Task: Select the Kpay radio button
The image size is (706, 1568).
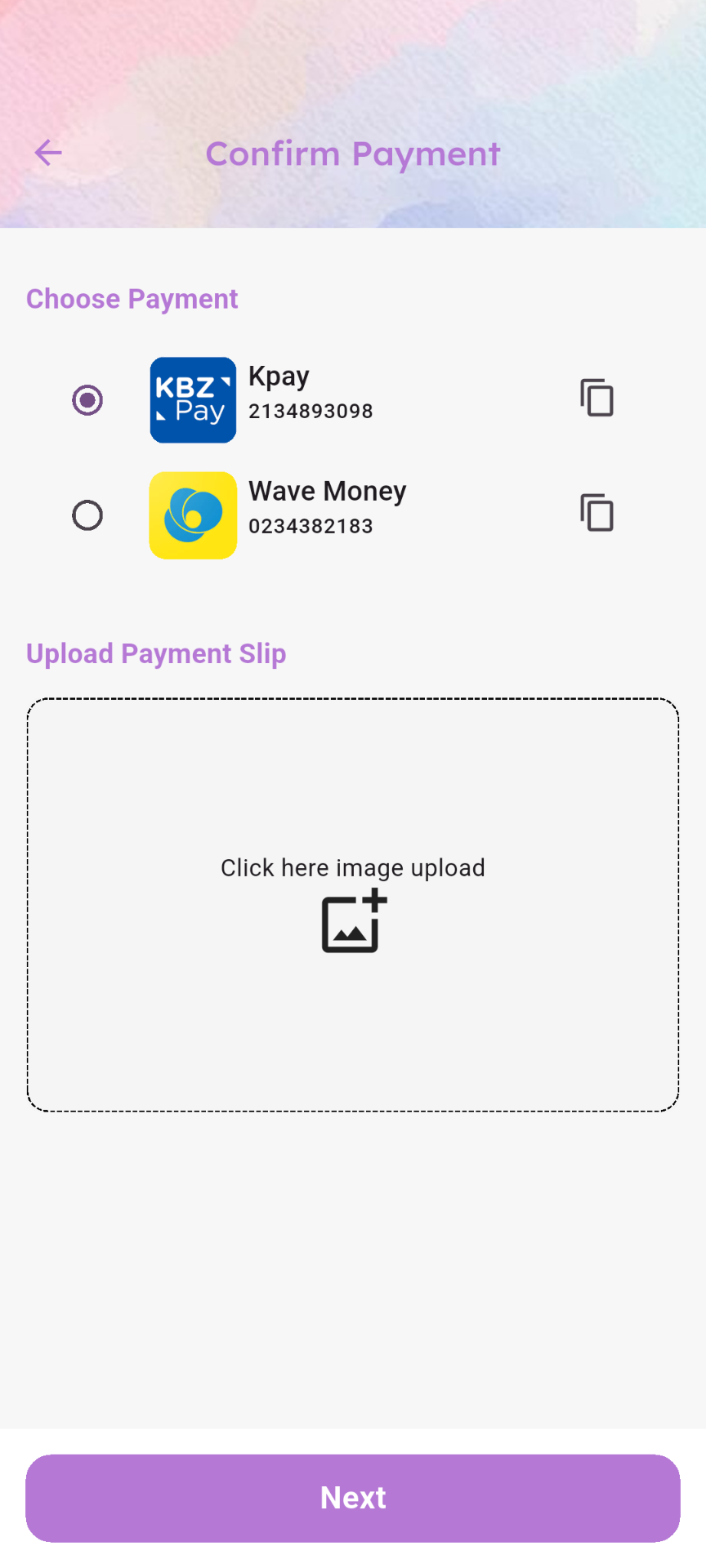Action: point(87,400)
